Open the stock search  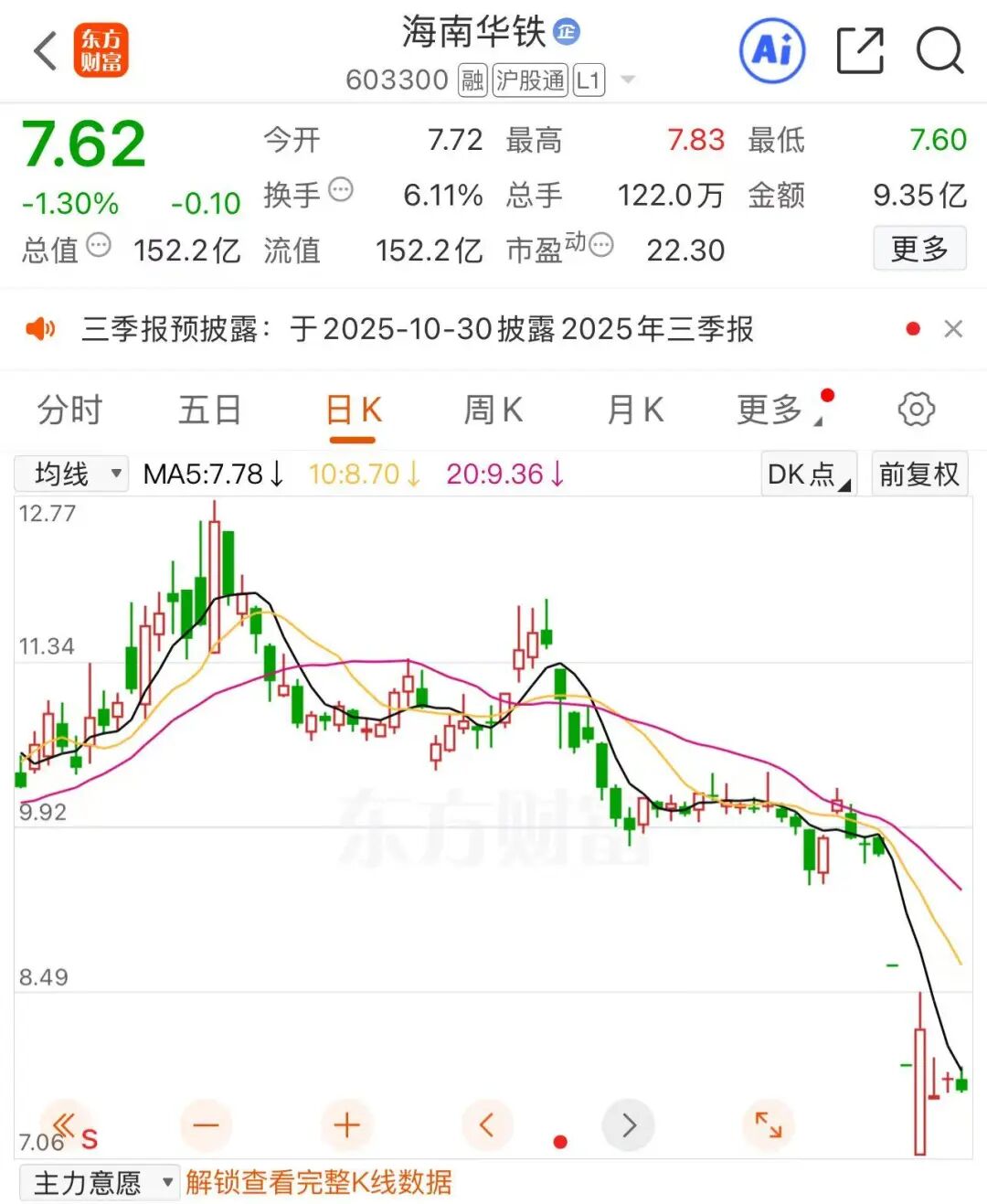coord(939,50)
